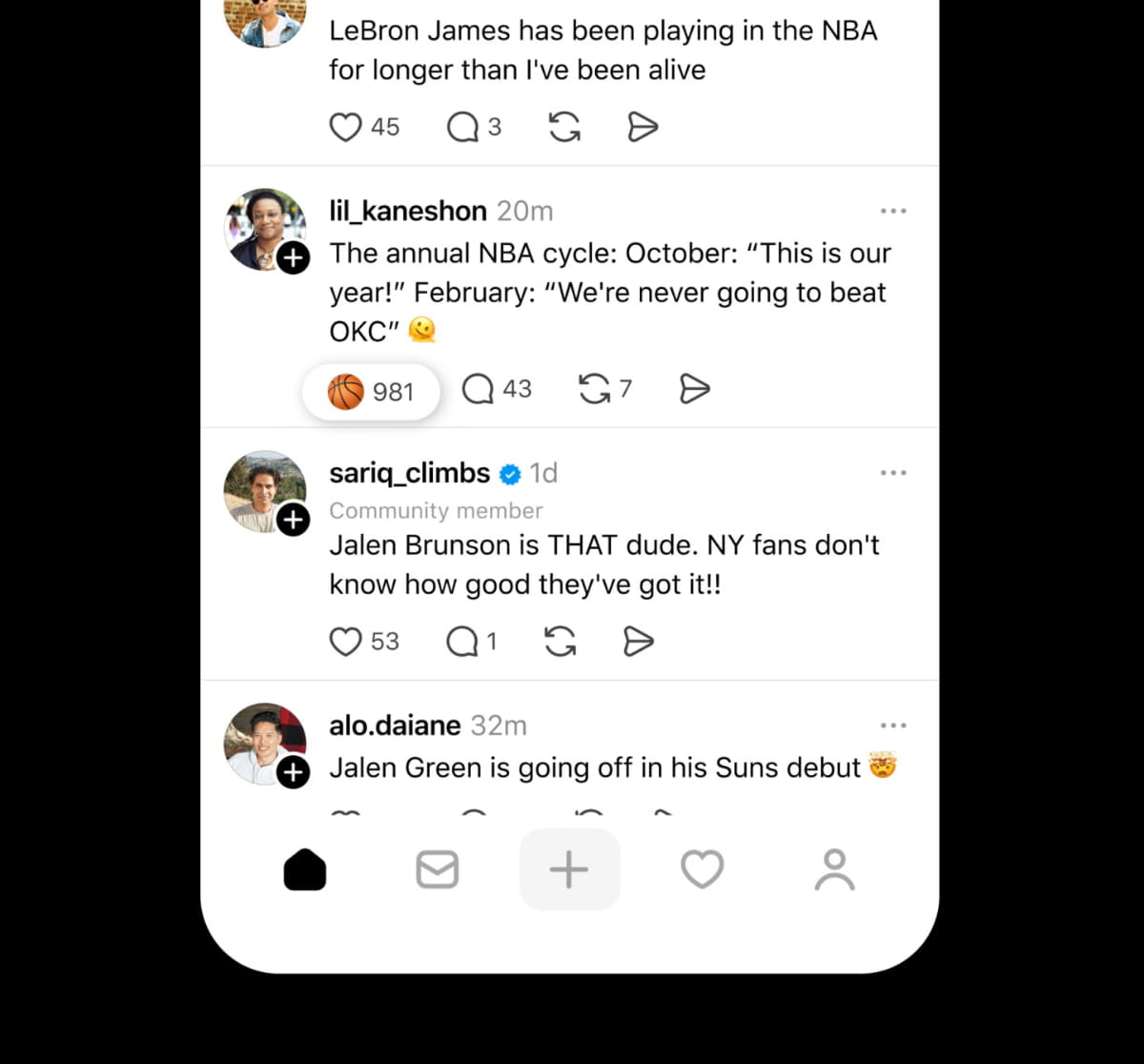Open sariq_climbs' profile from the username

pos(409,473)
